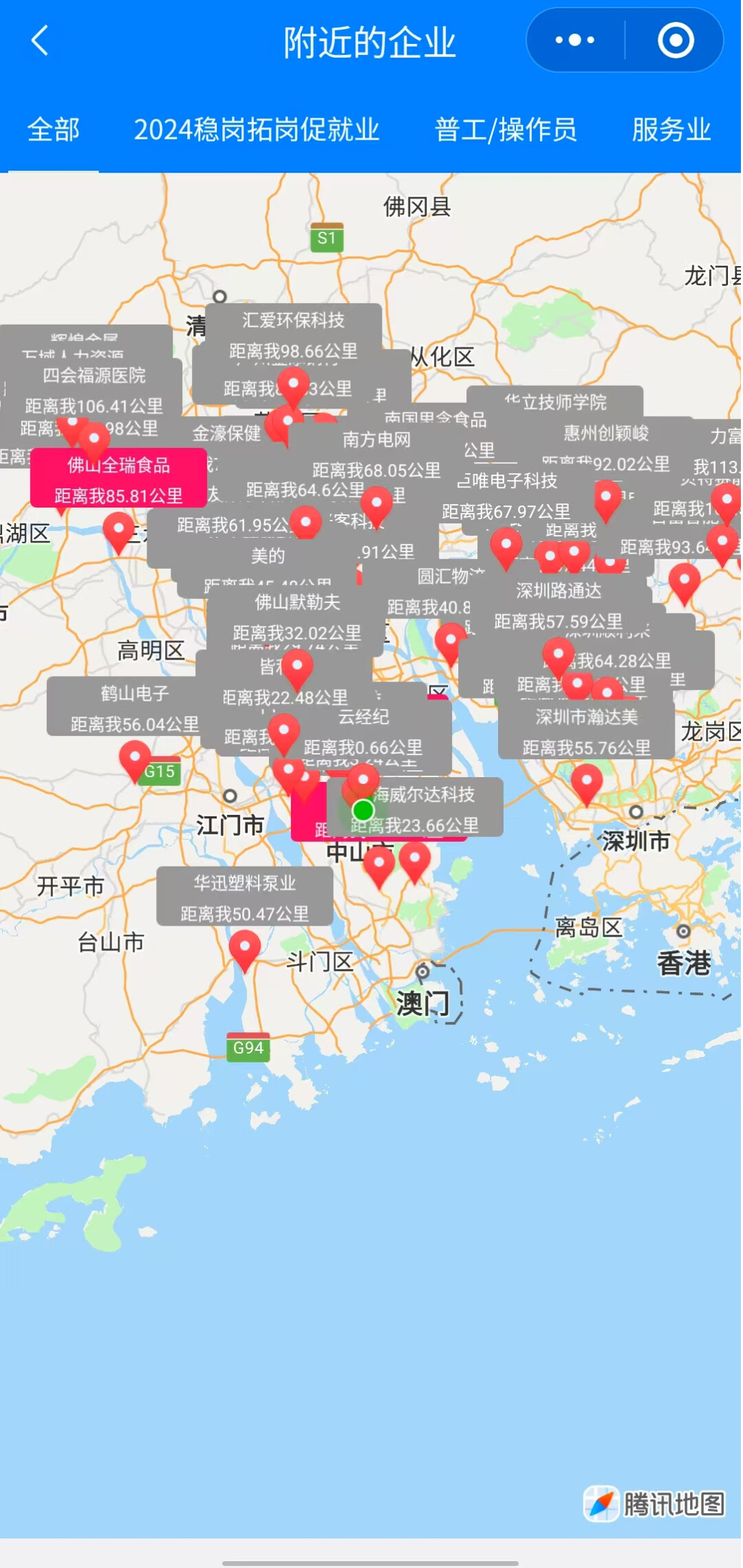The height and width of the screenshot is (1568, 743).
Task: Switch to the 普工/操作员 tab
Action: tap(506, 129)
